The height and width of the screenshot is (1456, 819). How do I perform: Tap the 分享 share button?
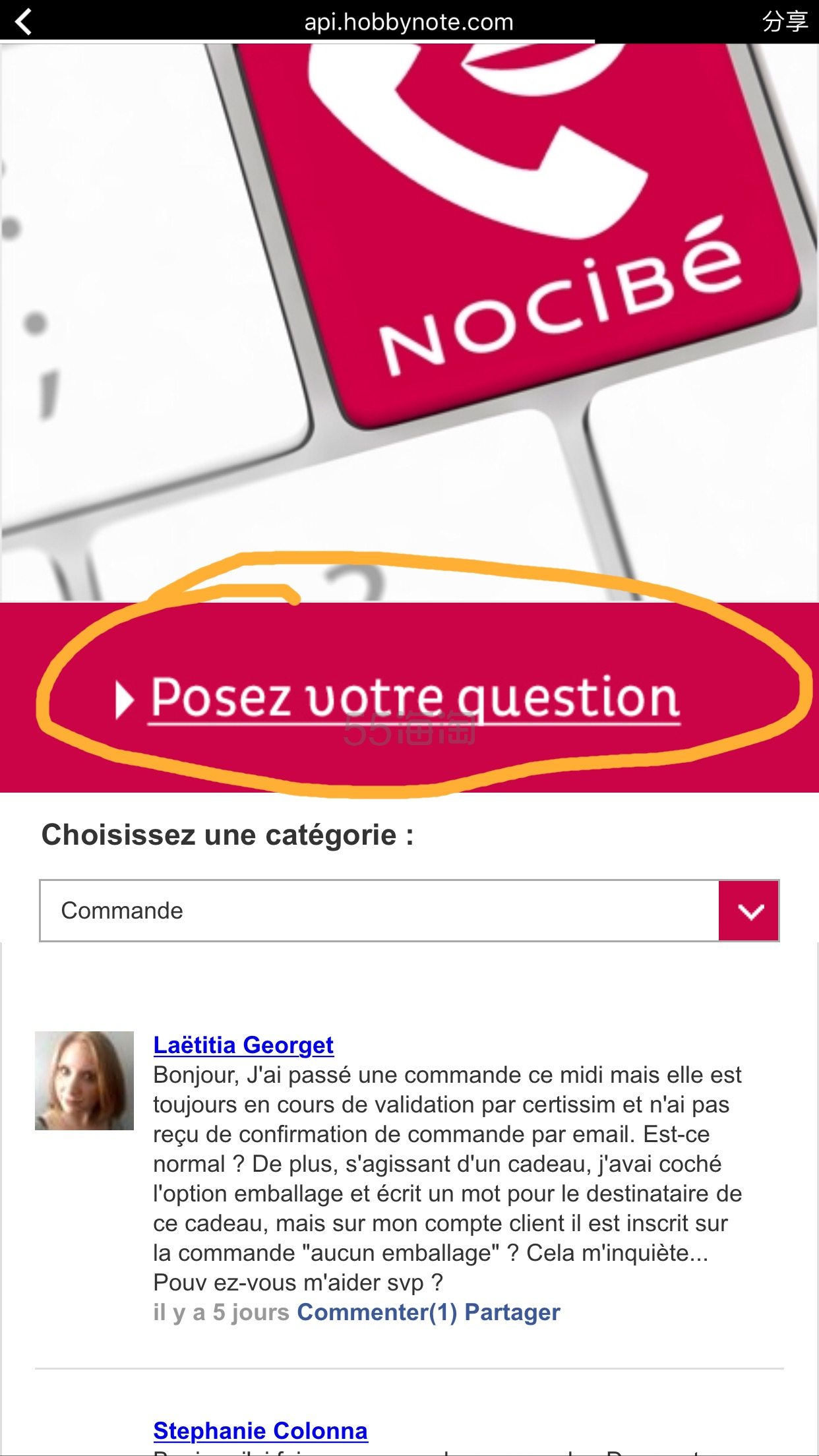point(784,22)
